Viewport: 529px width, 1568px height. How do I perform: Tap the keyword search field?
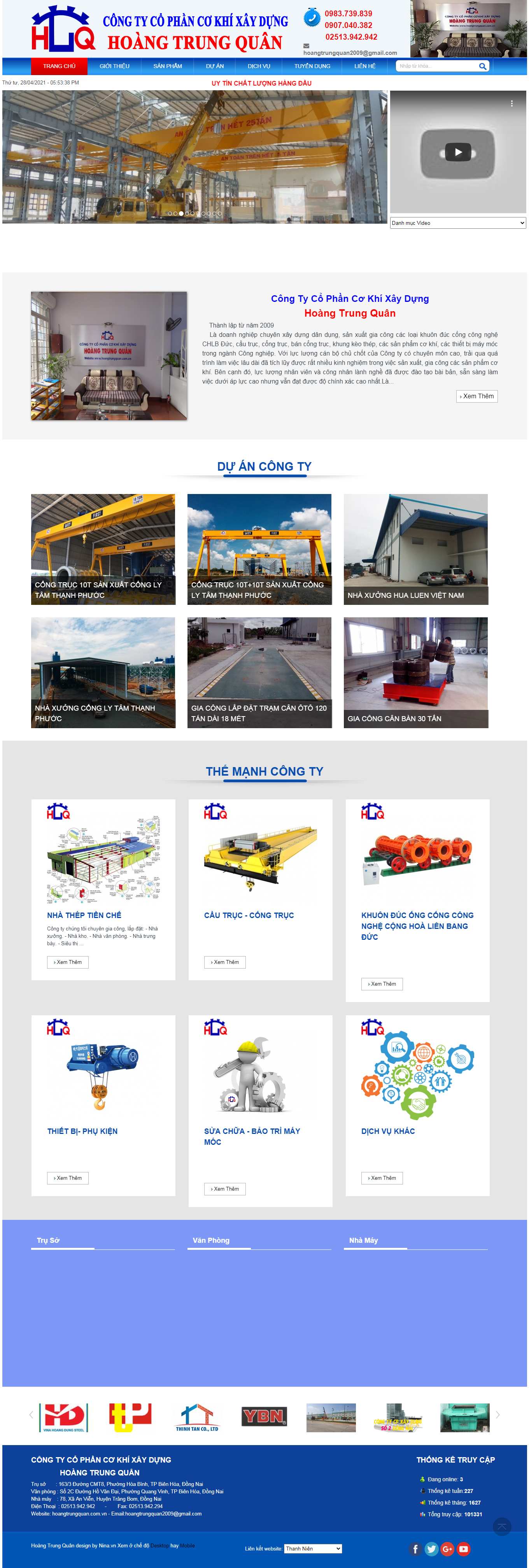(x=436, y=67)
